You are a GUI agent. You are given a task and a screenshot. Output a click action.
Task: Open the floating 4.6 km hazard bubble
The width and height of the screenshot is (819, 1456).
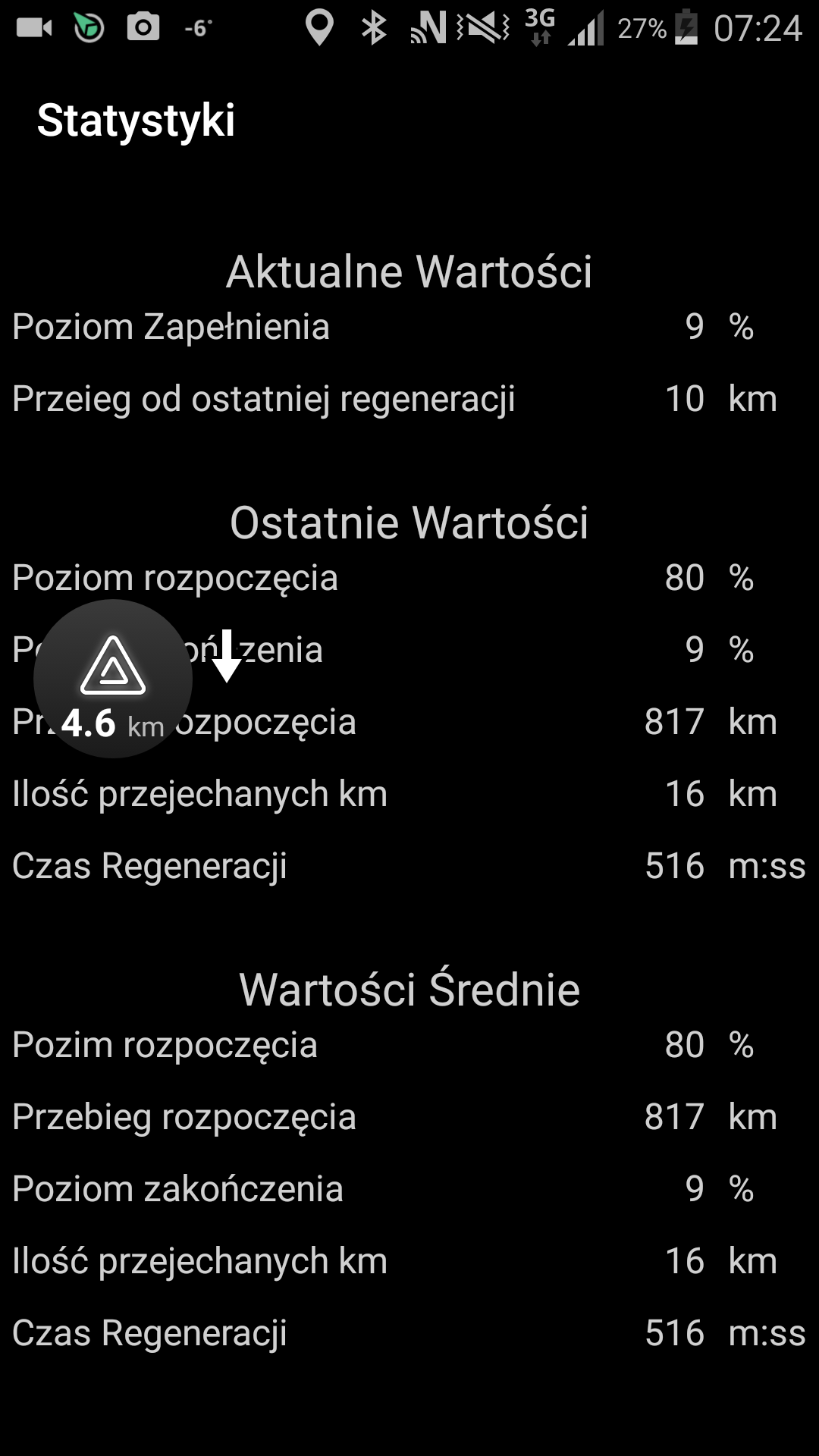click(113, 679)
